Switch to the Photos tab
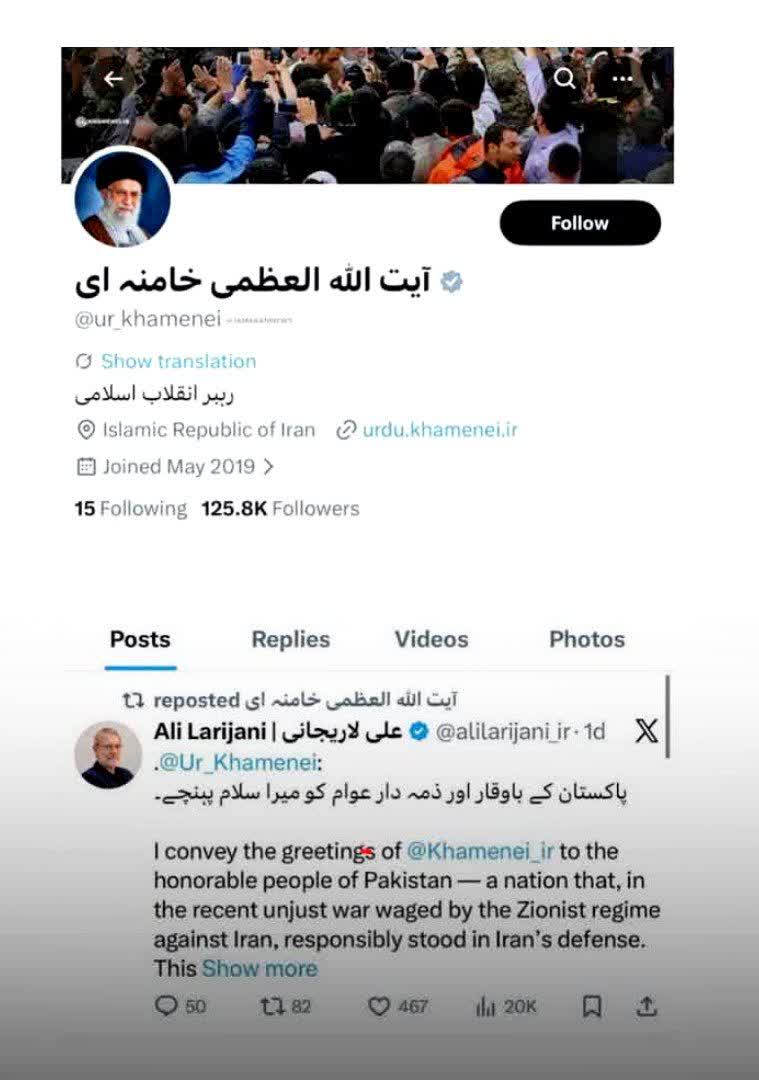Image resolution: width=759 pixels, height=1080 pixels. click(x=586, y=639)
